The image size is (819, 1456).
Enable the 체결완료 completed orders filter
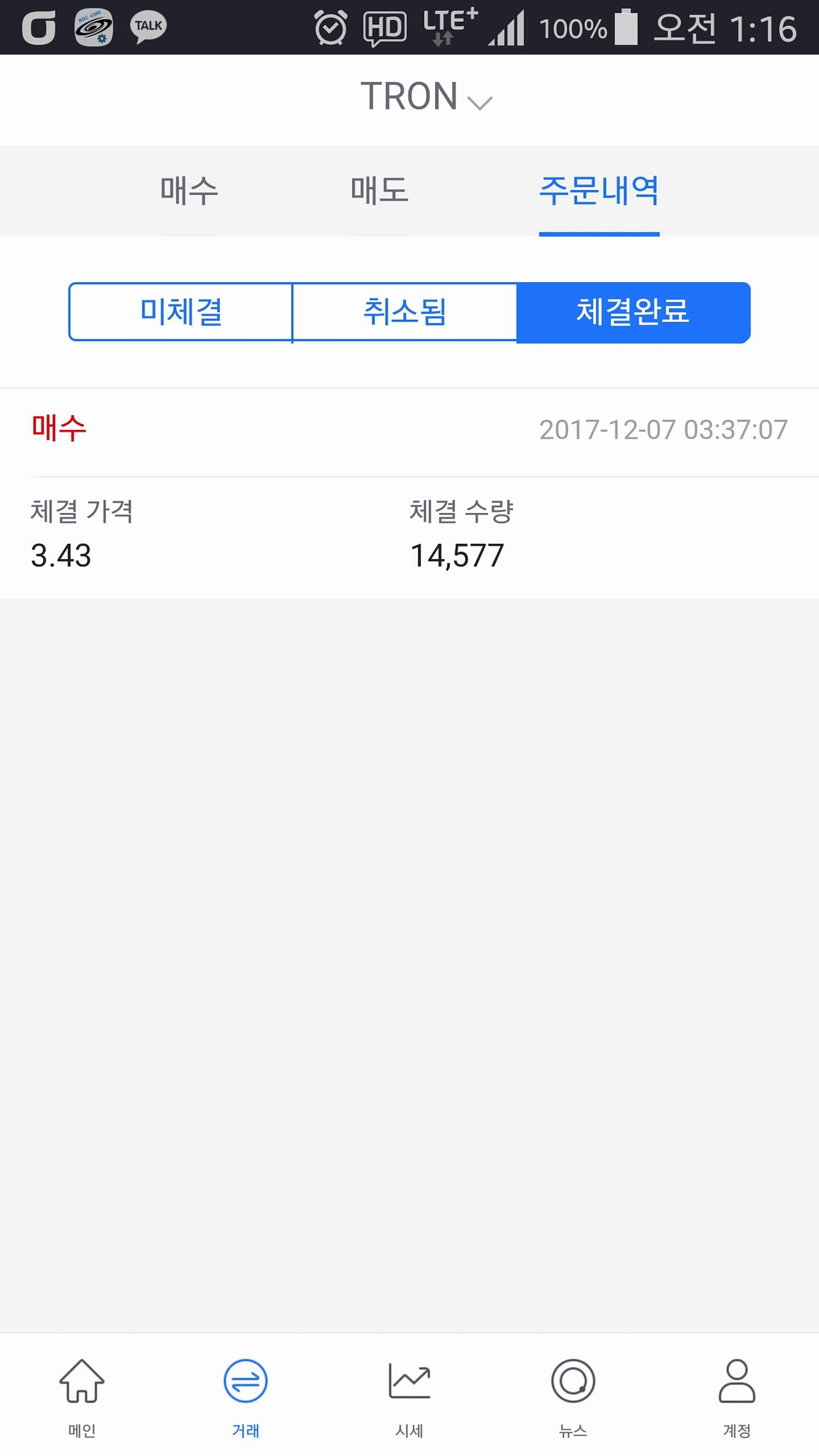click(x=633, y=312)
